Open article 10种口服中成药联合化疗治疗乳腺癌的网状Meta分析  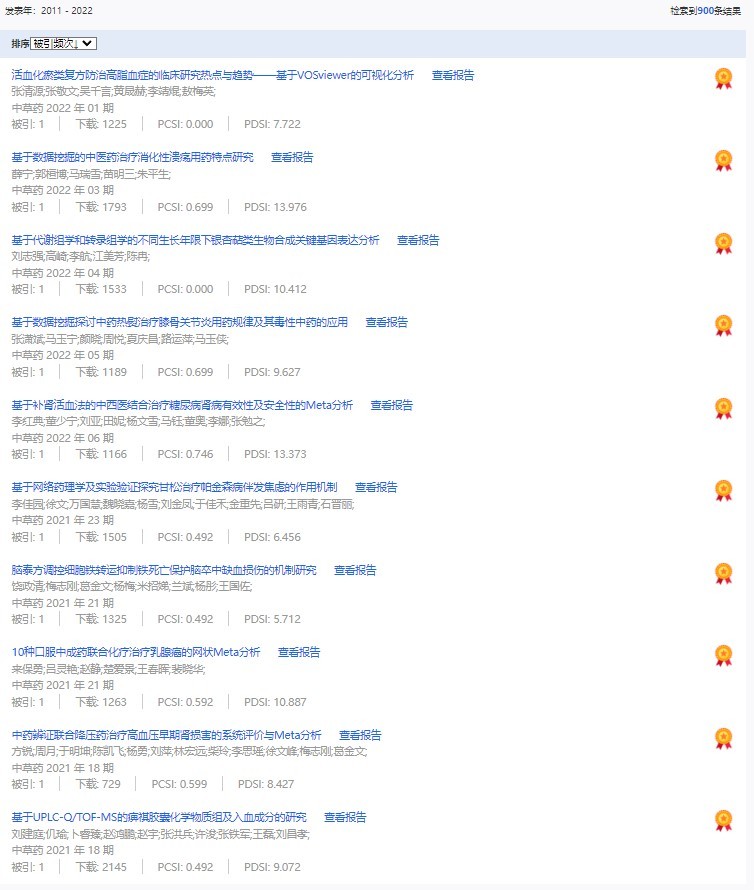pyautogui.click(x=135, y=652)
